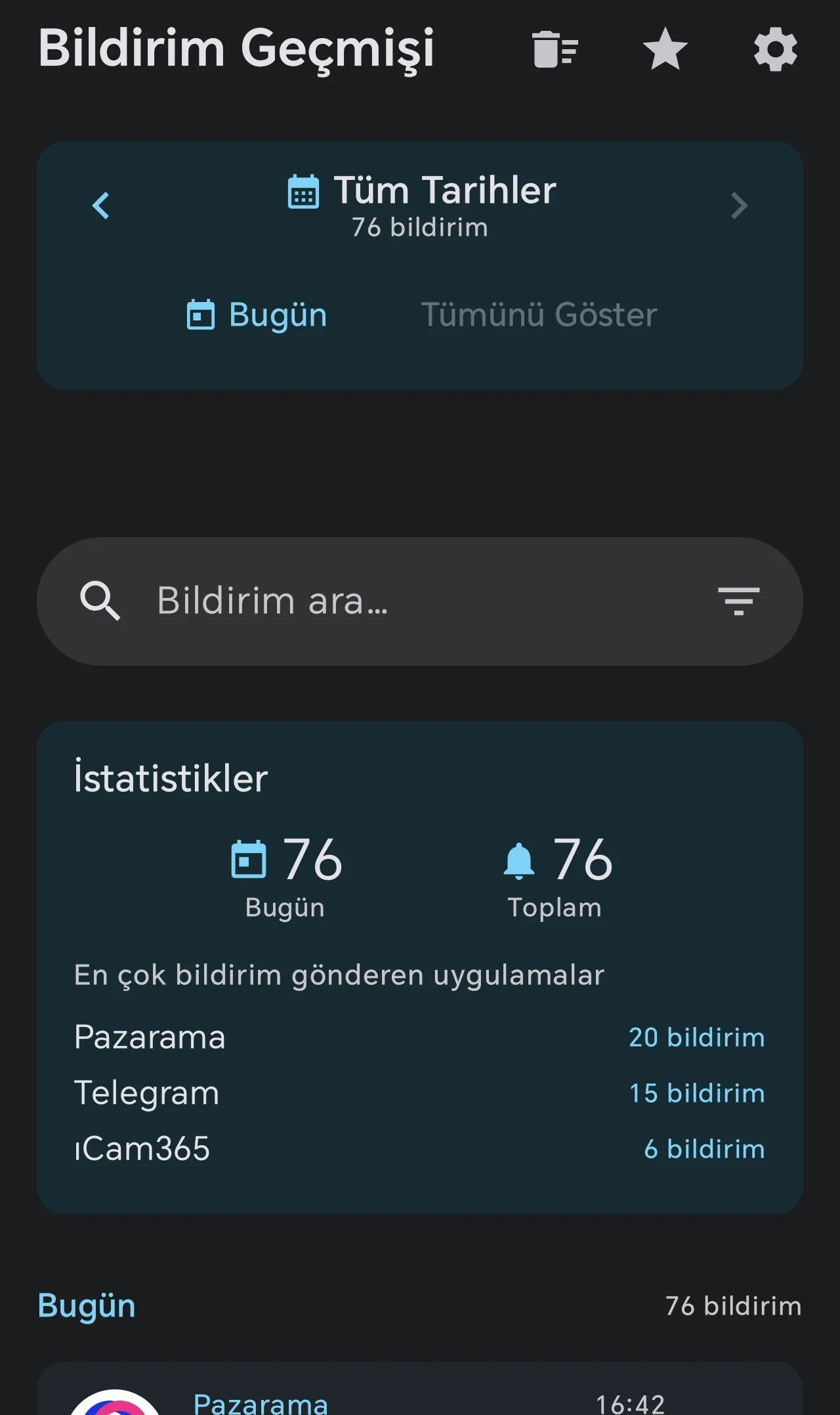Open the İstatistikler panel
Image resolution: width=840 pixels, height=1415 pixels.
coord(171,778)
